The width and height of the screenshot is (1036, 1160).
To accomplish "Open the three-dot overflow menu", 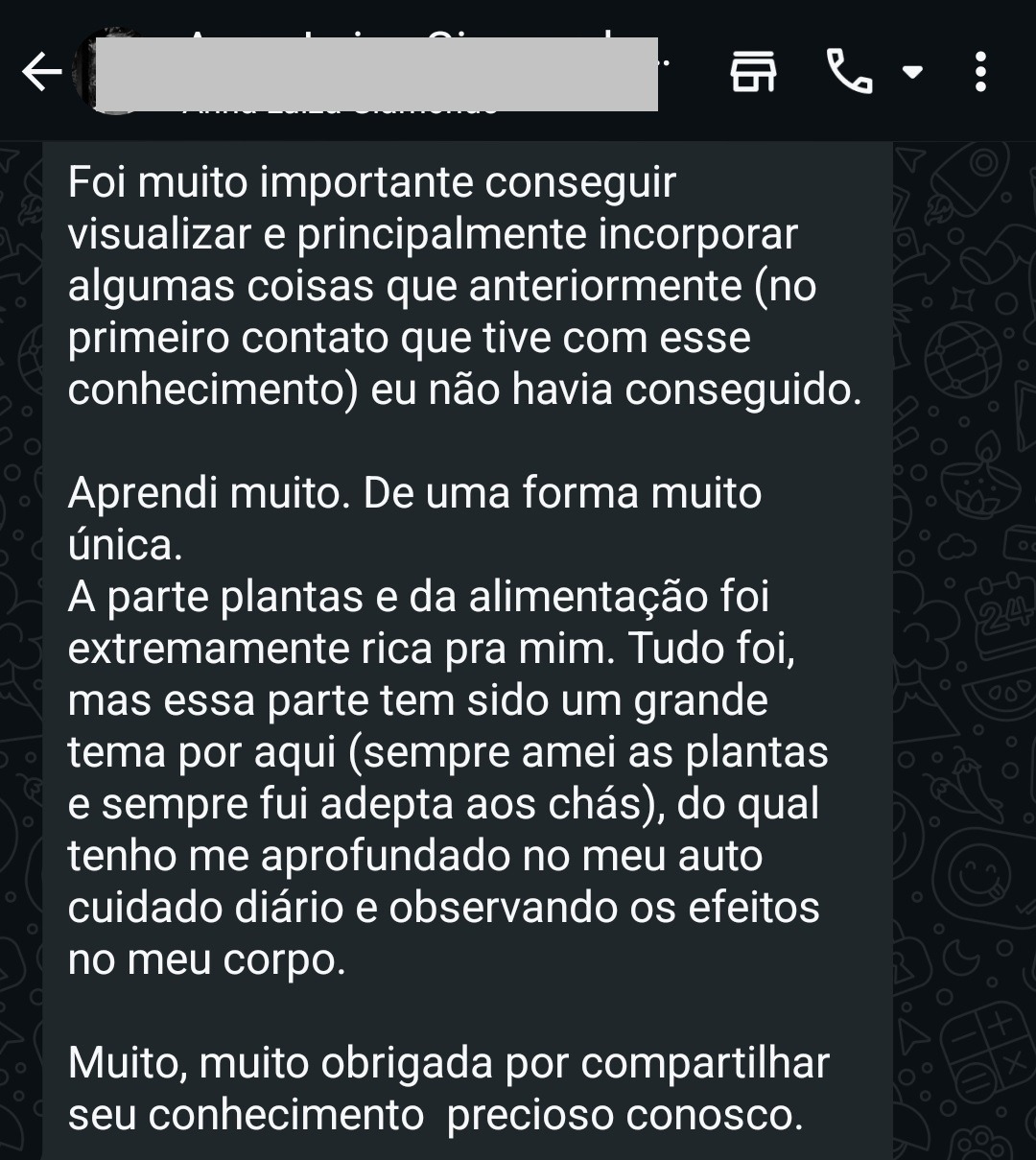I will [979, 72].
